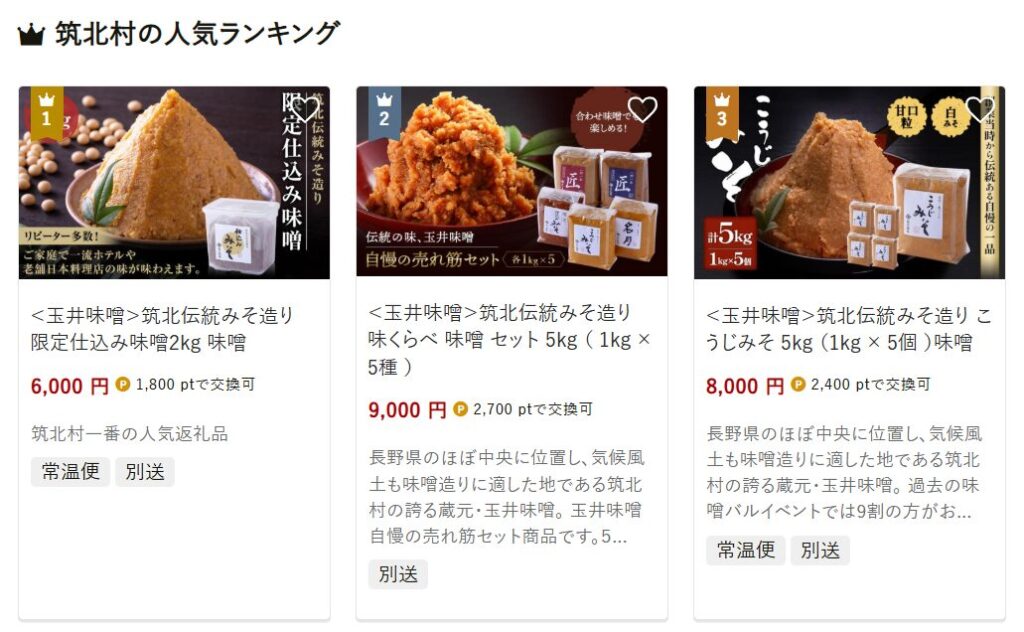The width and height of the screenshot is (1024, 632).
Task: Open the rank 2 味くらべ味噌セット card
Action: (x=511, y=340)
